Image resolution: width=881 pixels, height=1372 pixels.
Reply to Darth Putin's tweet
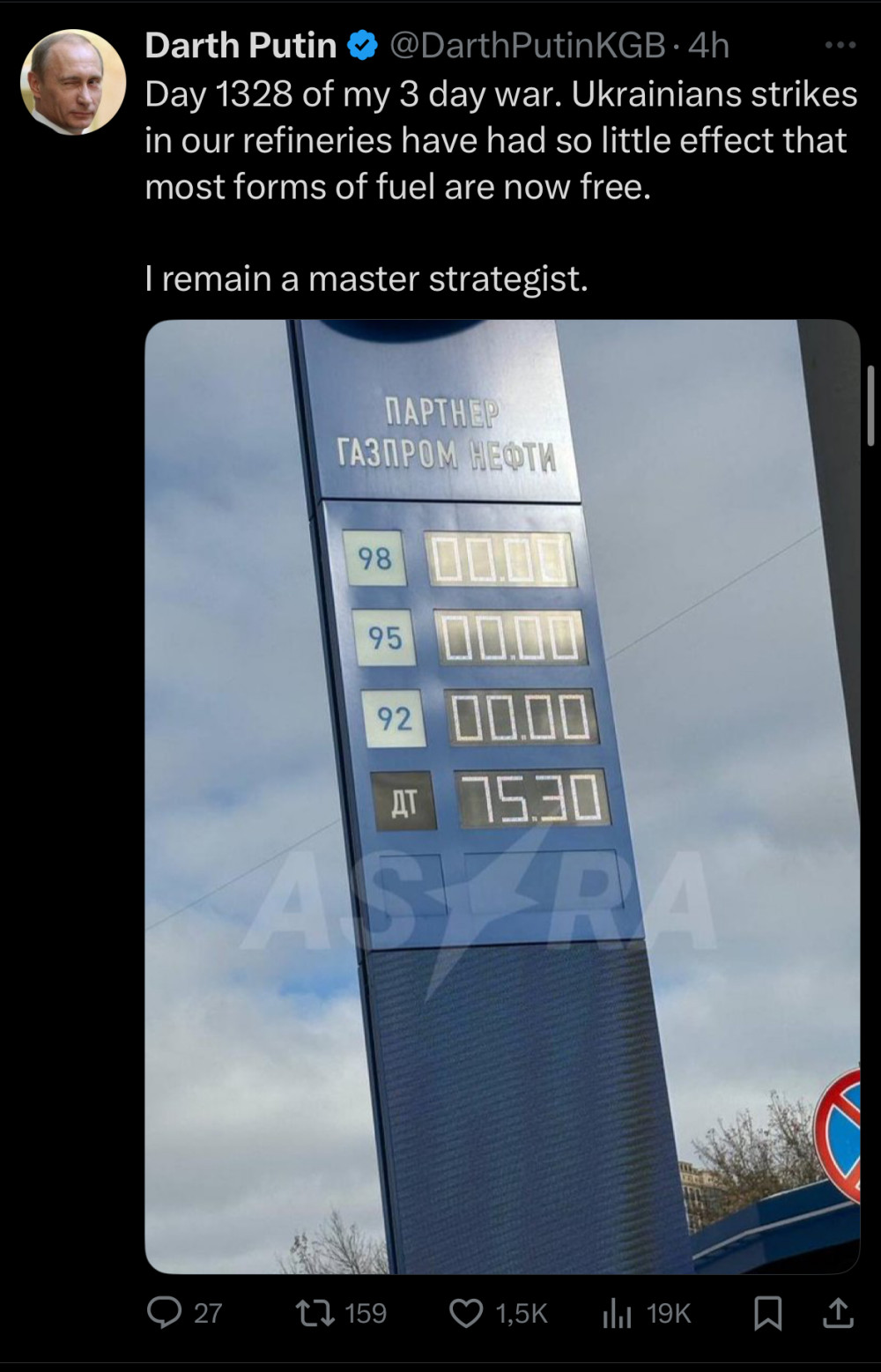[164, 1313]
